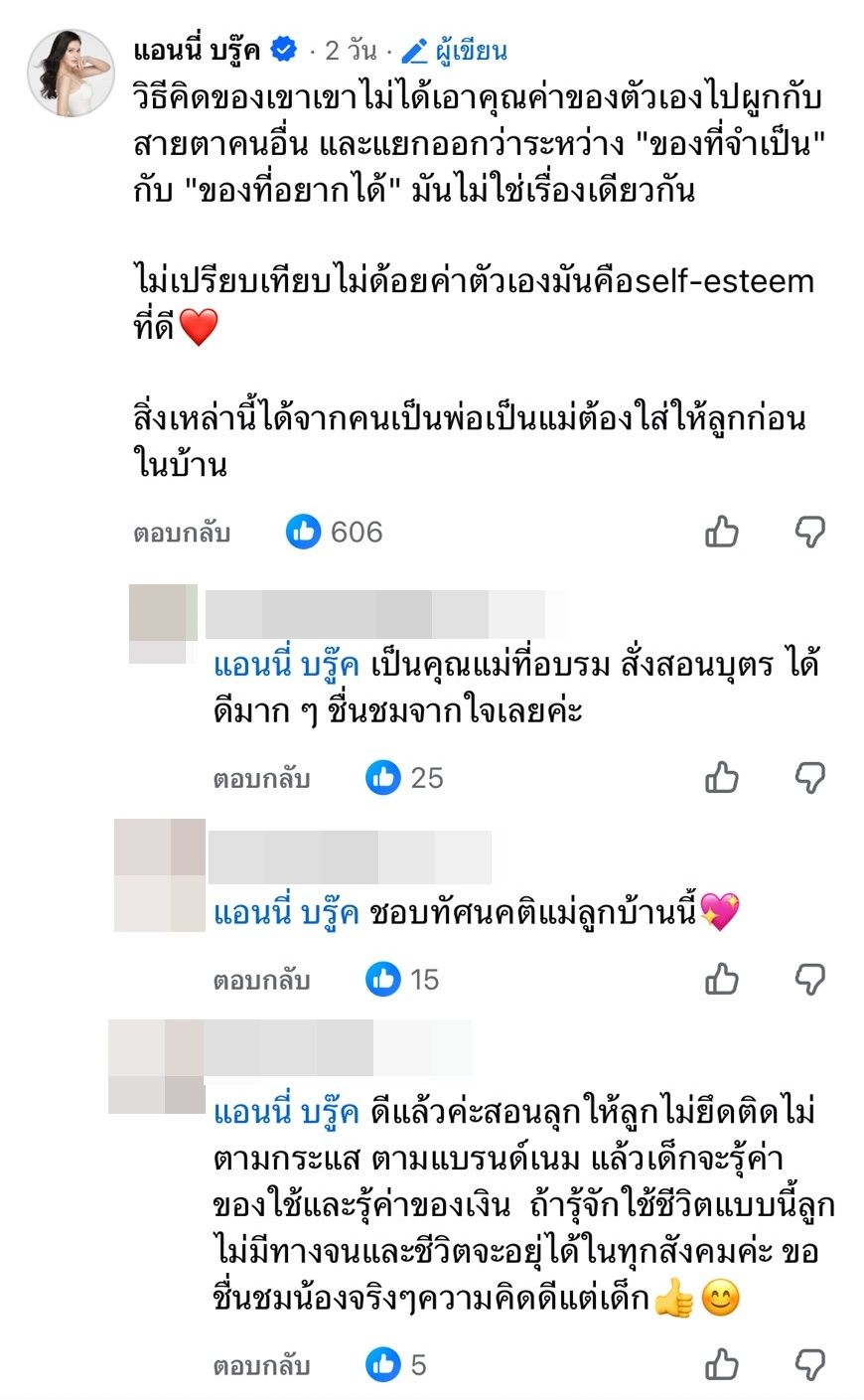Image resolution: width=864 pixels, height=1400 pixels.
Task: Dislike the comment with 15 likes
Action: pos(811,980)
